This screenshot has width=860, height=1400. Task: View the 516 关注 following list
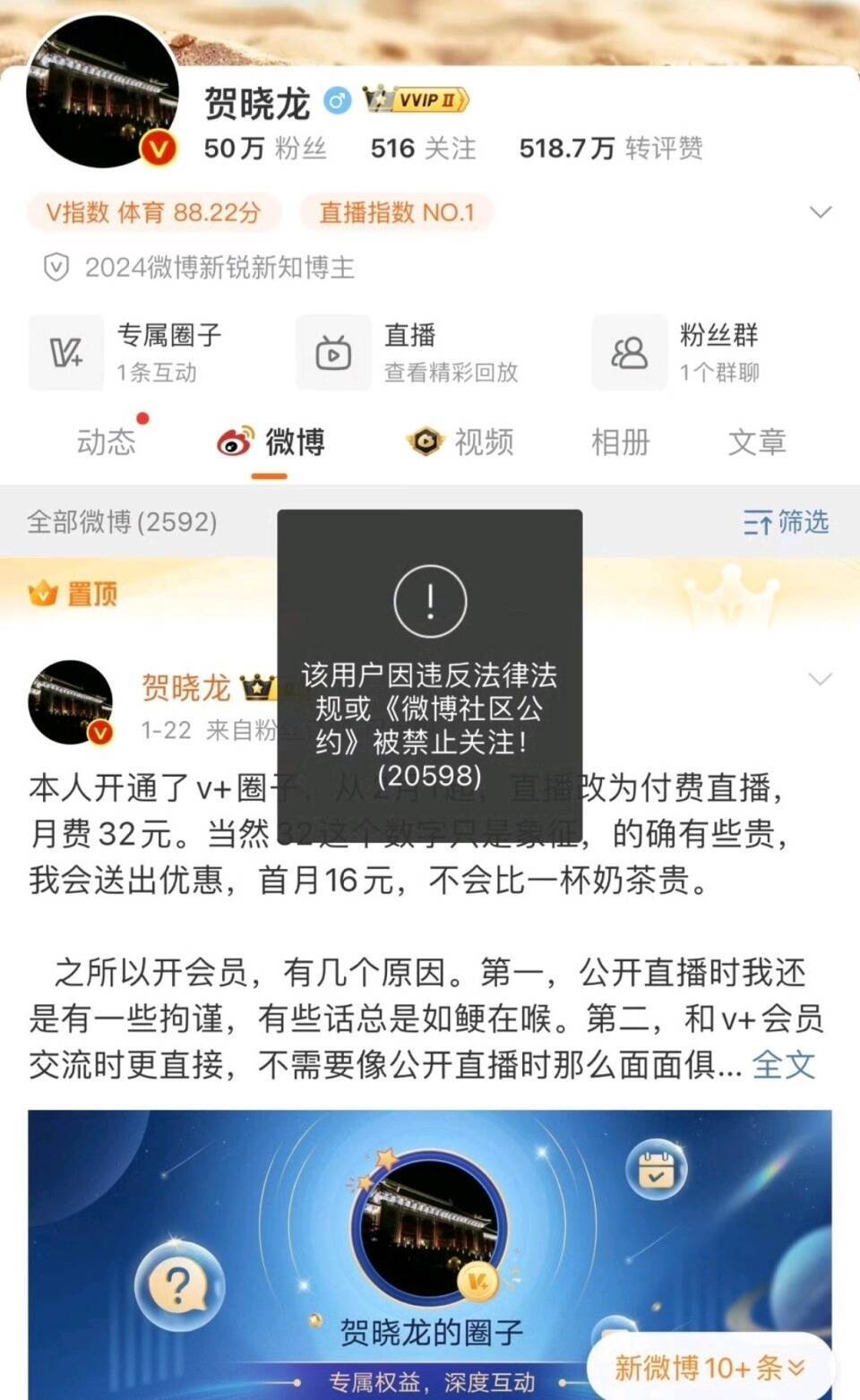424,148
